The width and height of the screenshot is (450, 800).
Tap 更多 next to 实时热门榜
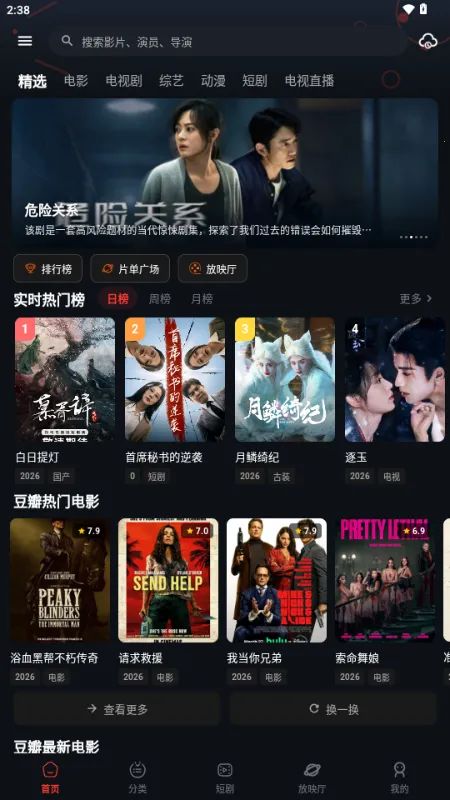[x=415, y=298]
